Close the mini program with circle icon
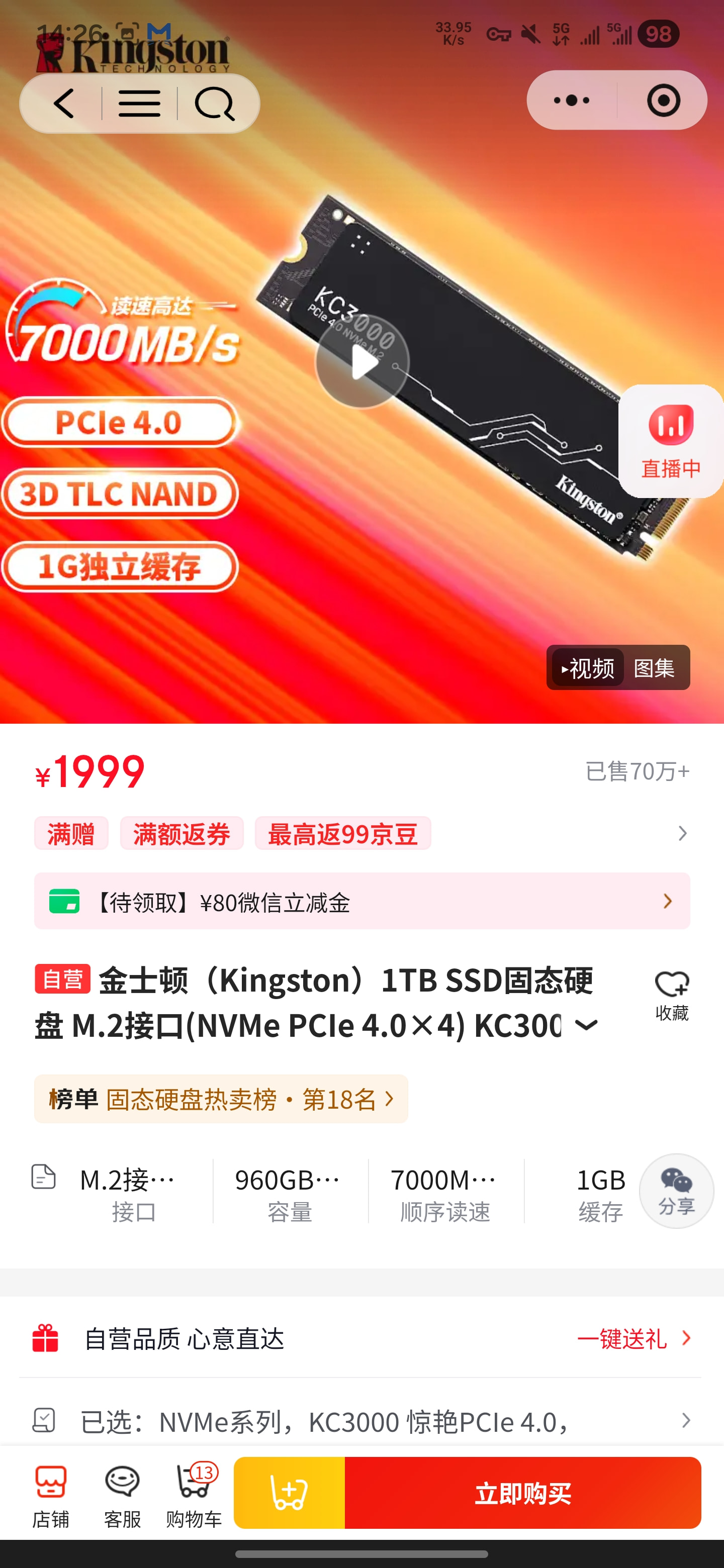Viewport: 724px width, 1568px height. coord(663,100)
